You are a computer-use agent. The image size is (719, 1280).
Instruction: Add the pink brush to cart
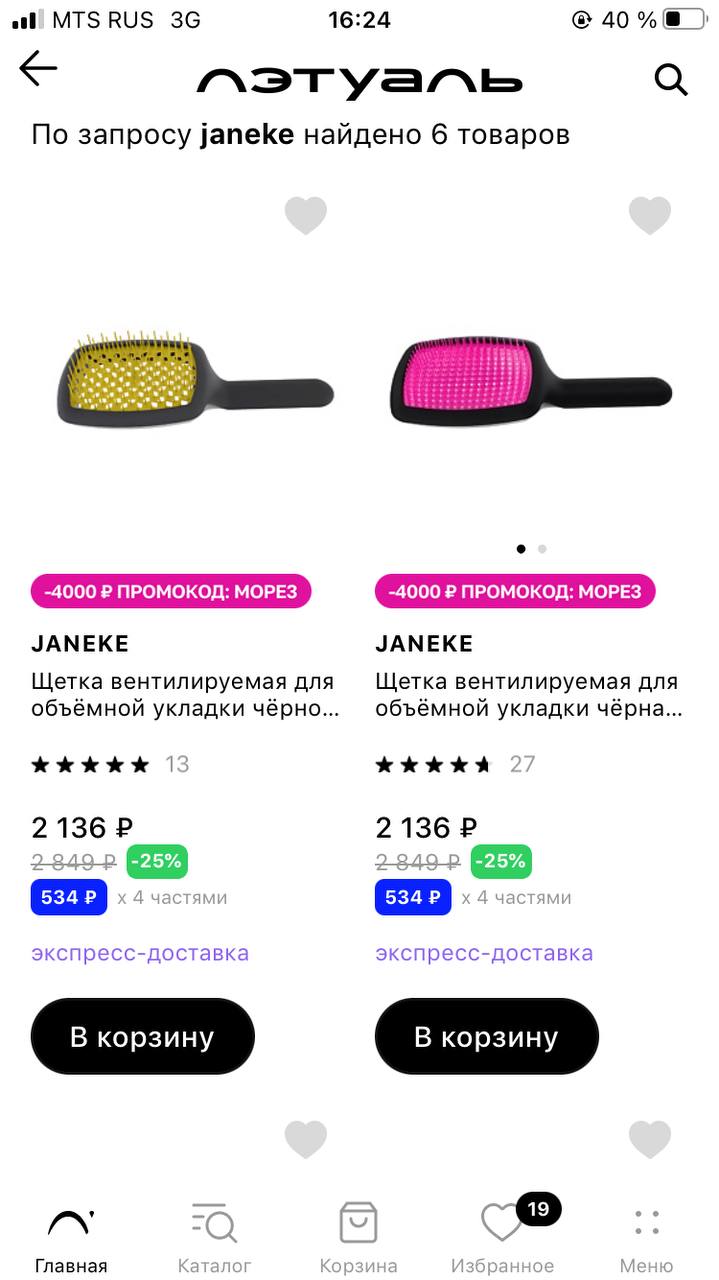[487, 1036]
